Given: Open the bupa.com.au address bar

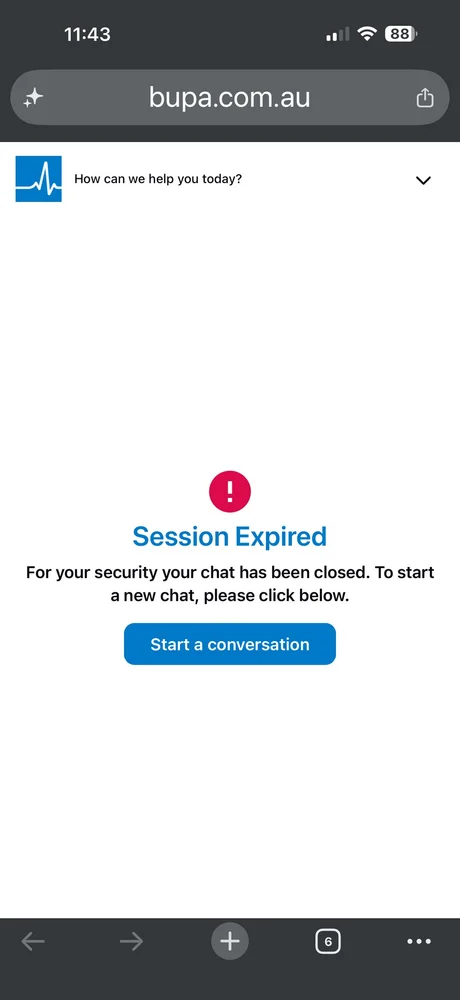Looking at the screenshot, I should point(230,98).
